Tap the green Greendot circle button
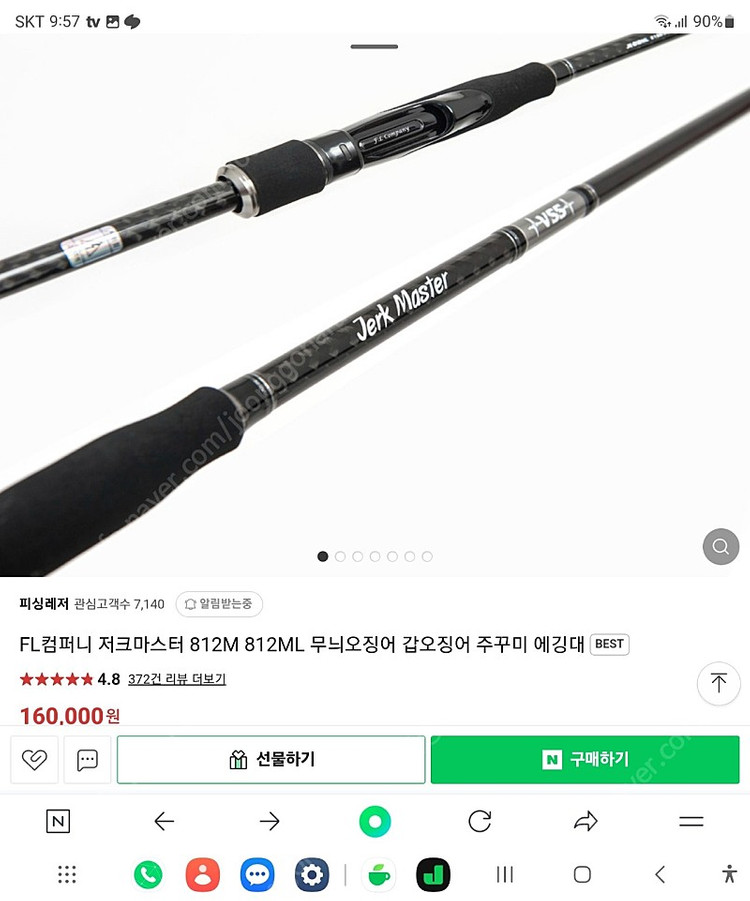The image size is (750, 901). [x=374, y=820]
